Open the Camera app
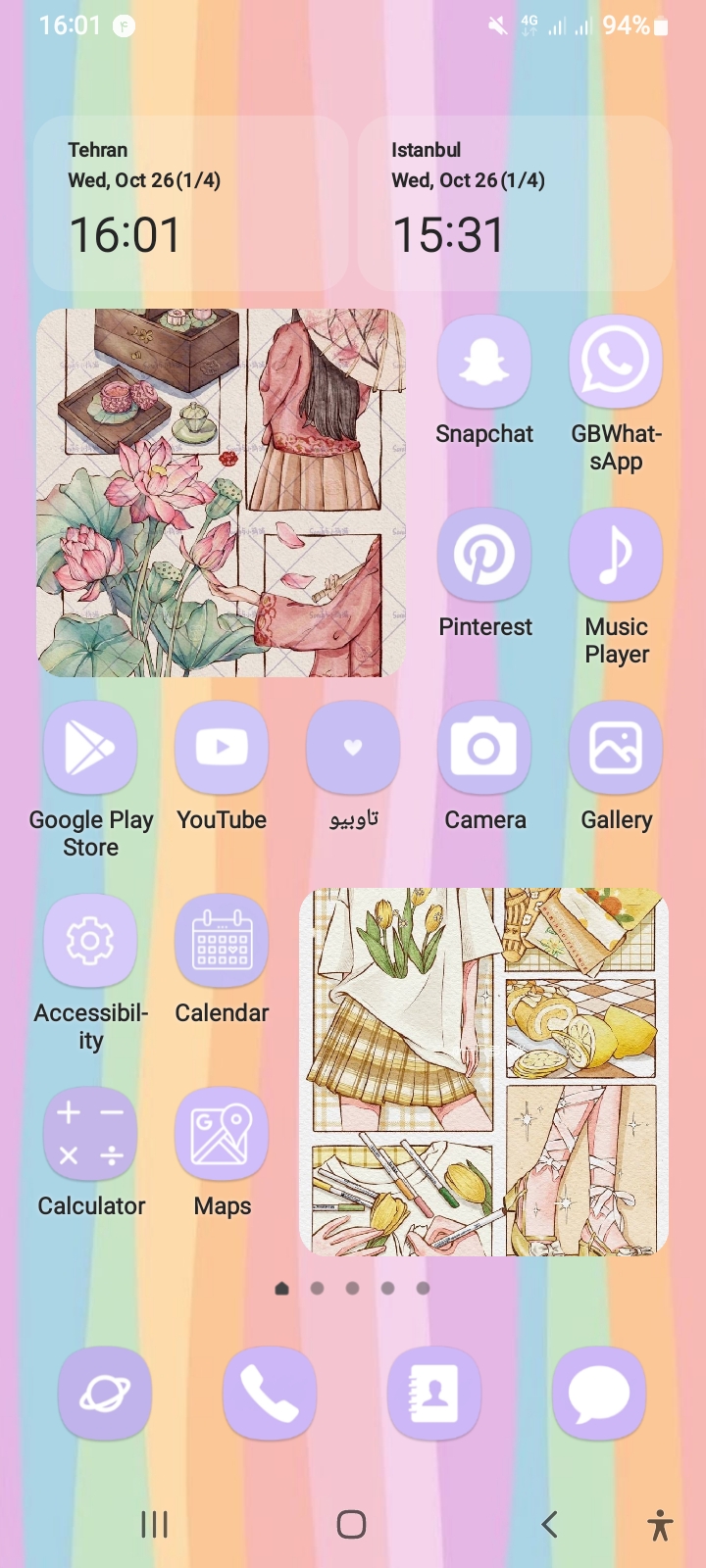The height and width of the screenshot is (1568, 706). pyautogui.click(x=484, y=748)
